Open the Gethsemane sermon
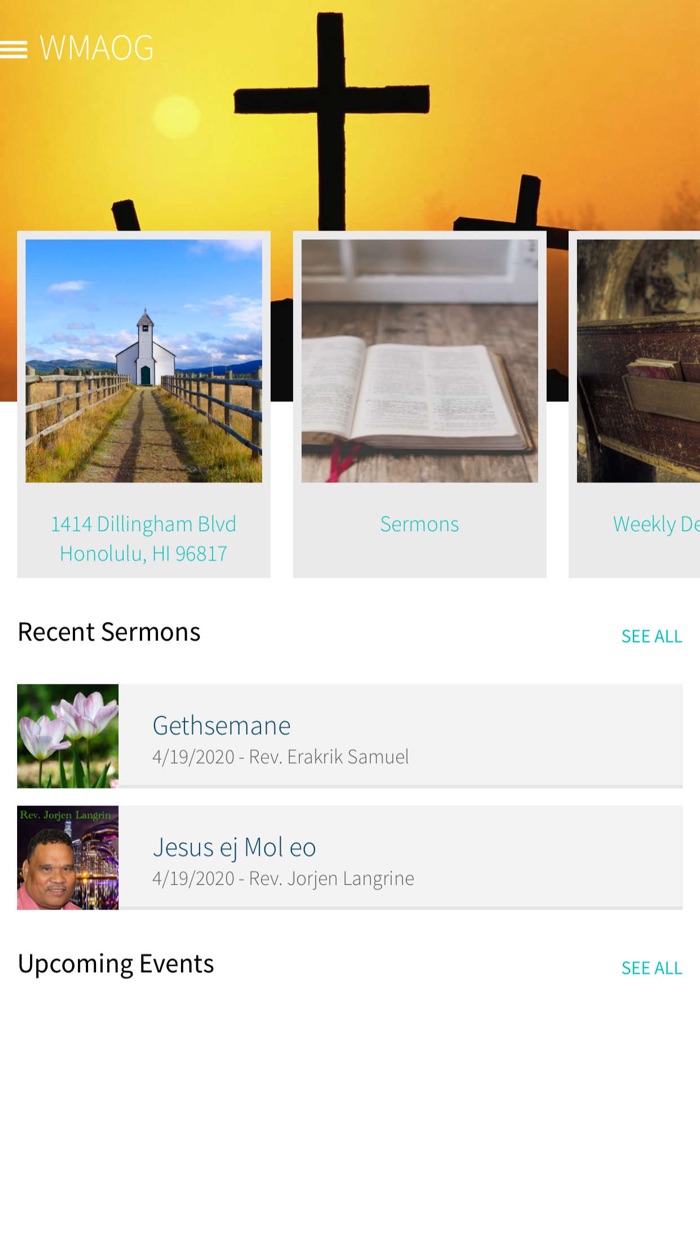Image resolution: width=700 pixels, height=1244 pixels. [350, 736]
